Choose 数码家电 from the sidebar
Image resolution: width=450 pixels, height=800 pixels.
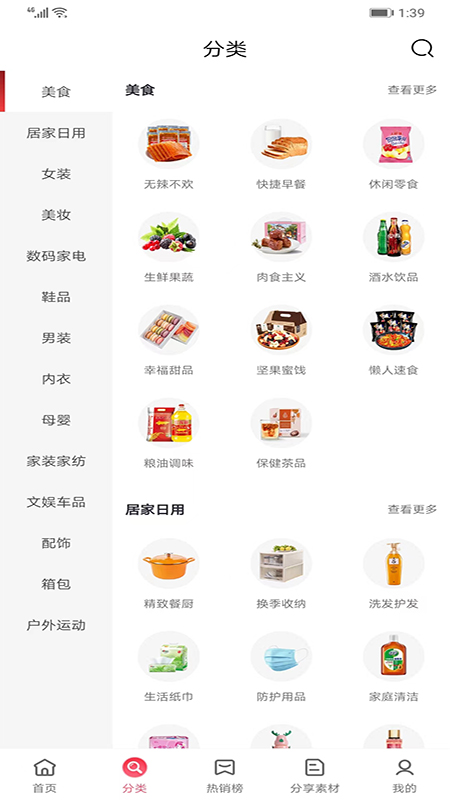tap(56, 256)
